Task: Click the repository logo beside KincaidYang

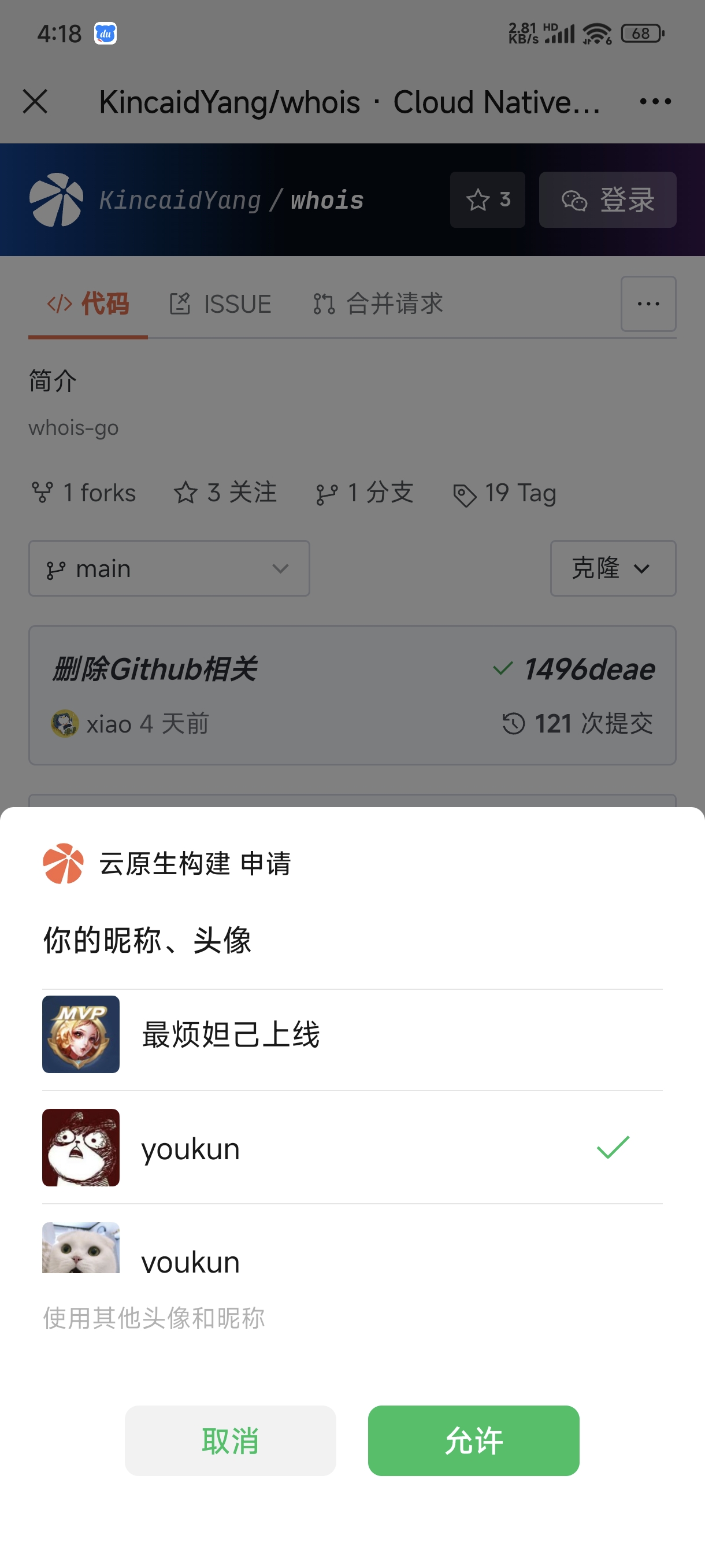Action: pos(57,201)
